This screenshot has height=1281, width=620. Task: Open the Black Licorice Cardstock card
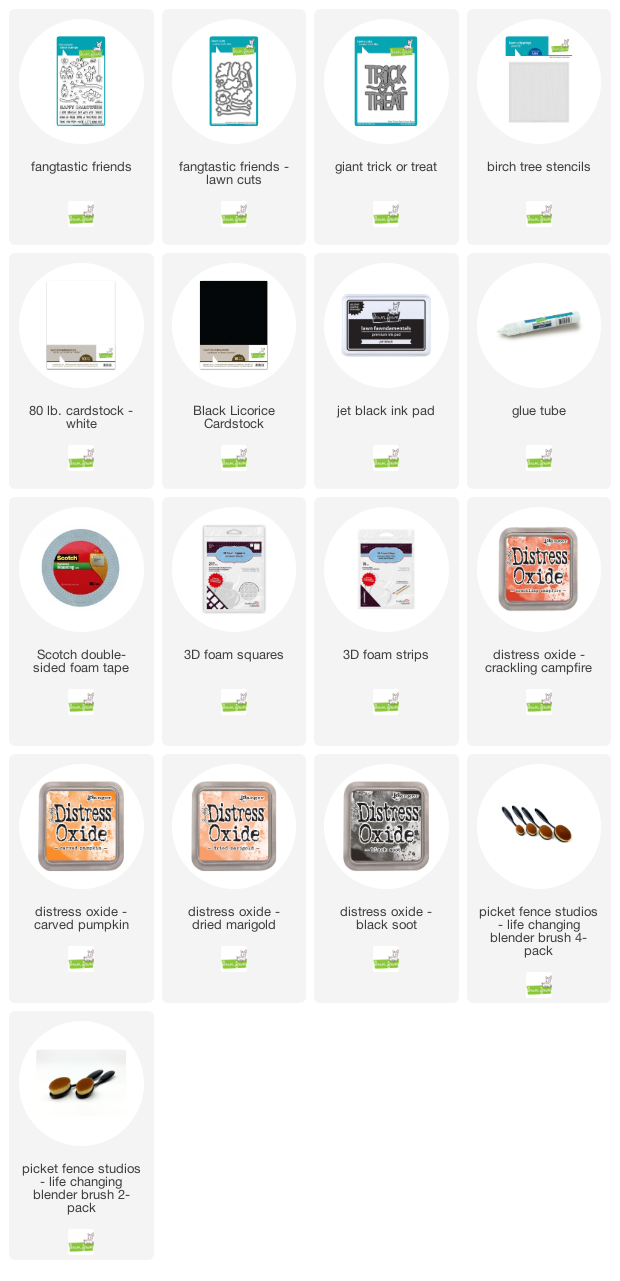point(234,371)
